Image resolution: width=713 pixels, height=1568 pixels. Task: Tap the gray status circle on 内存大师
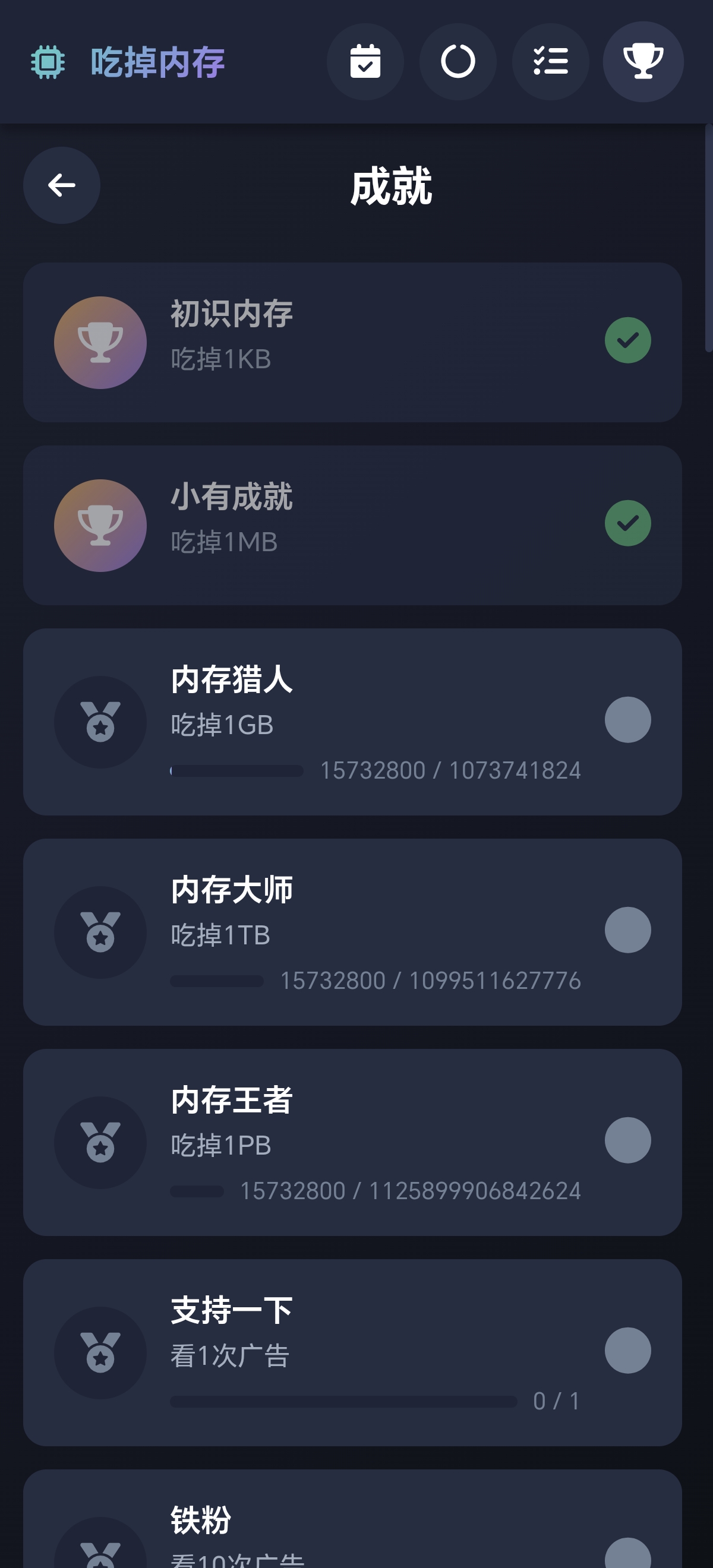[628, 930]
